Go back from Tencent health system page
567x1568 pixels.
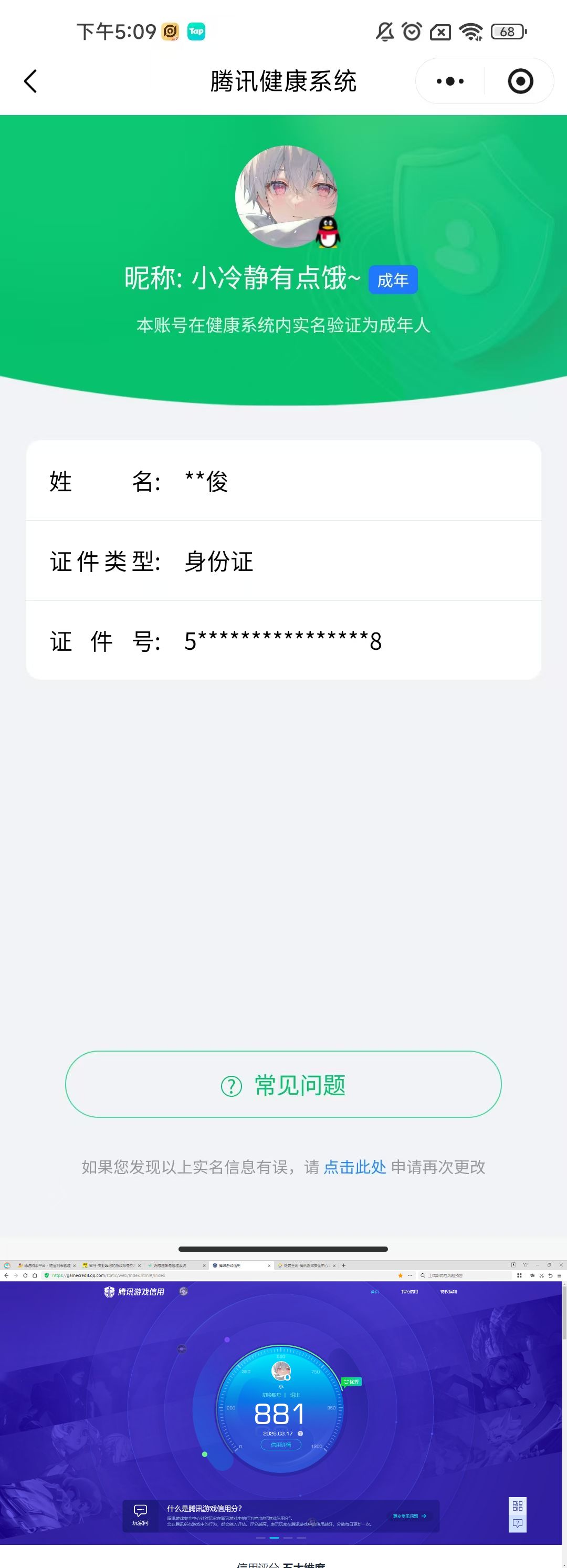coord(30,81)
